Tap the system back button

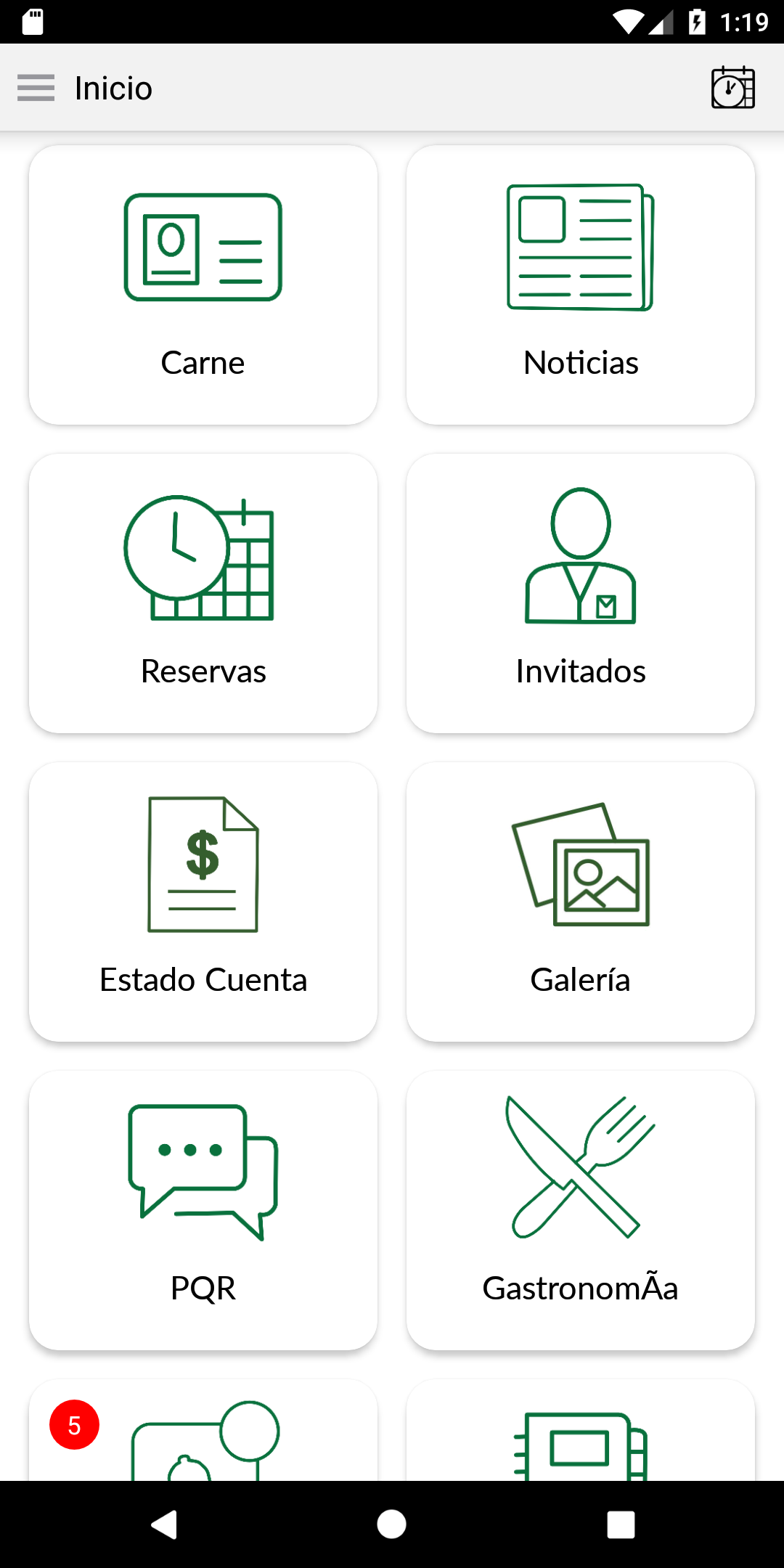pos(164,1524)
